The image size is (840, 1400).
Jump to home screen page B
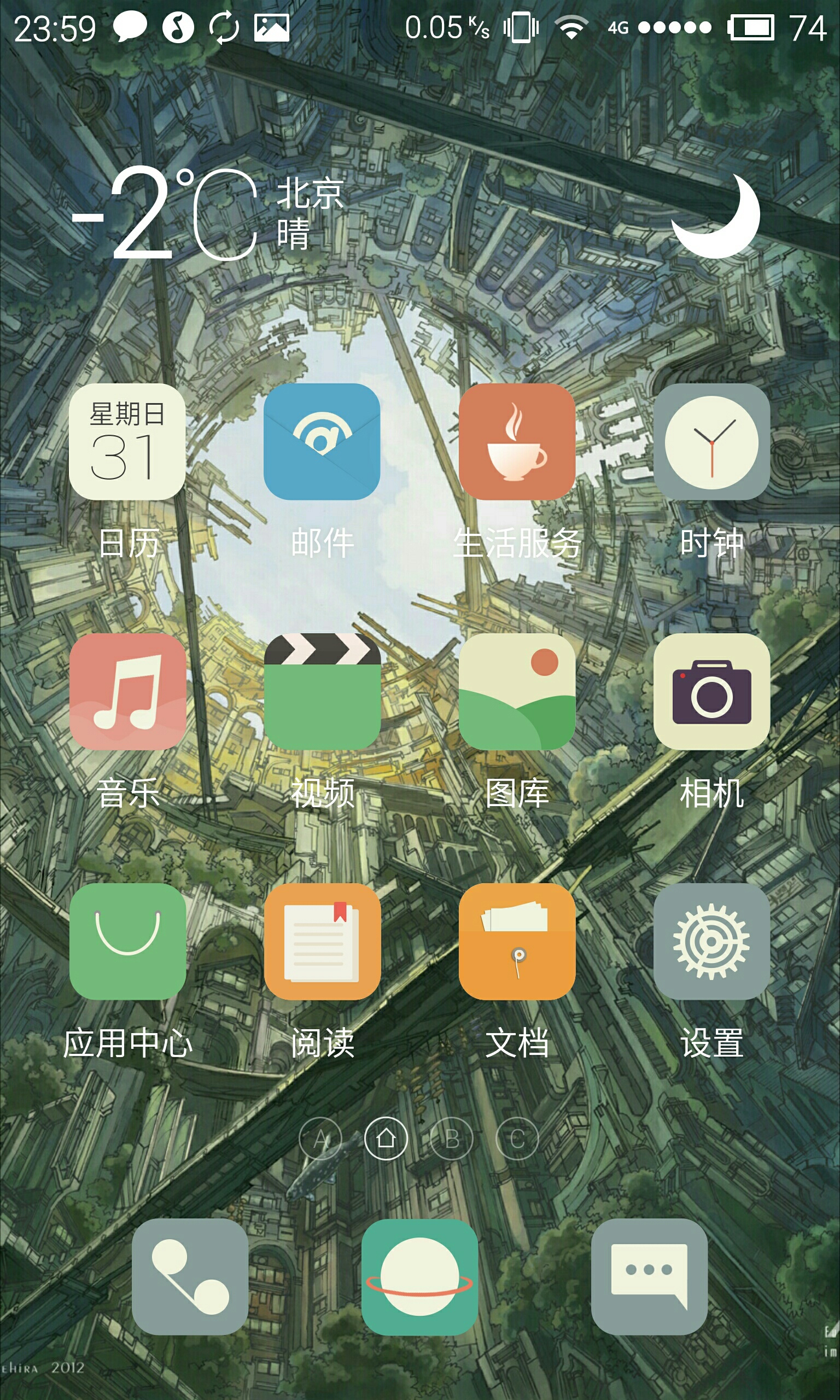click(x=452, y=1139)
